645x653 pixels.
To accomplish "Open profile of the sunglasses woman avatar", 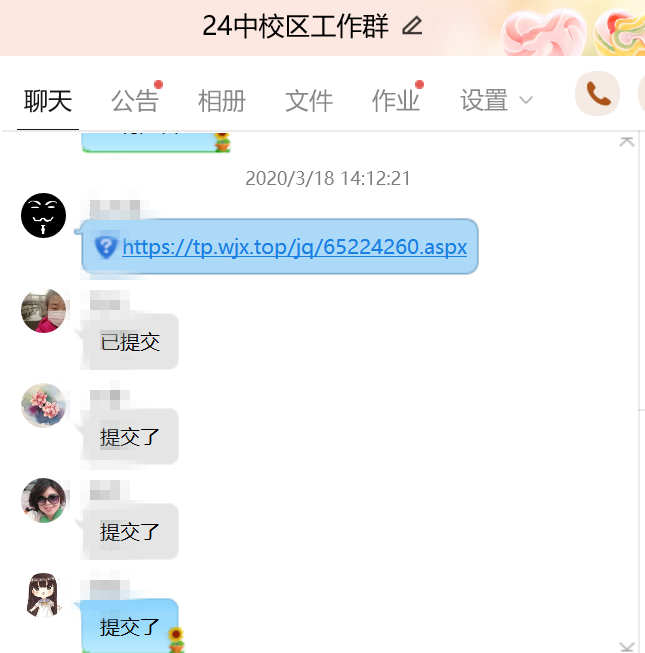I will tap(43, 500).
